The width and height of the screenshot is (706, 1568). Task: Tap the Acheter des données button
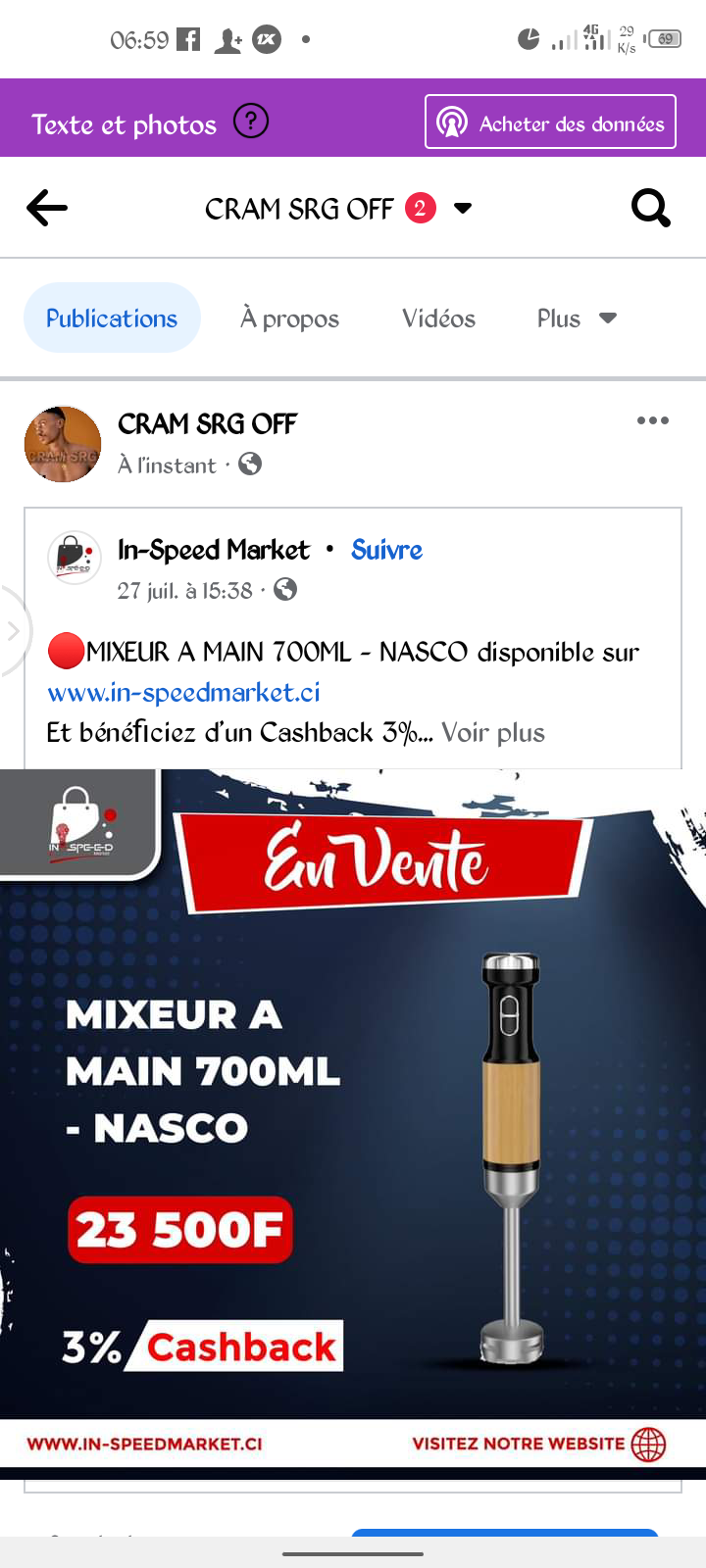pos(550,122)
